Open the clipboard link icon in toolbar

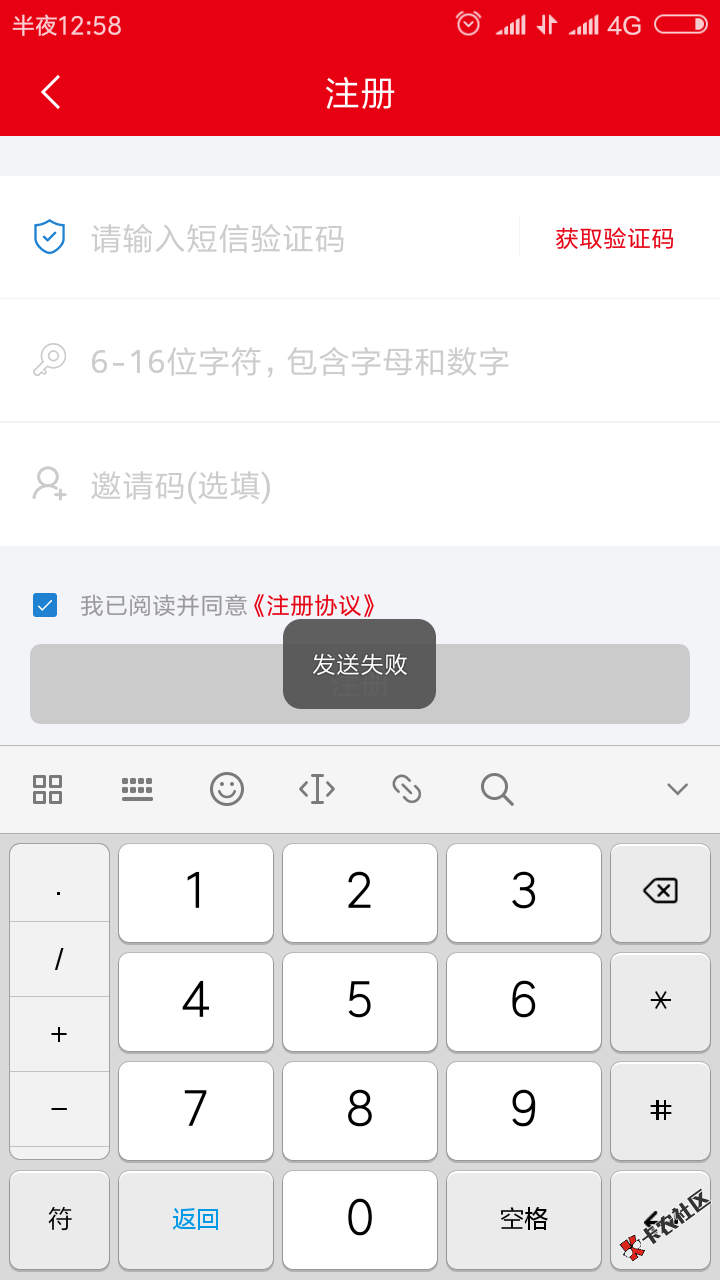[407, 789]
